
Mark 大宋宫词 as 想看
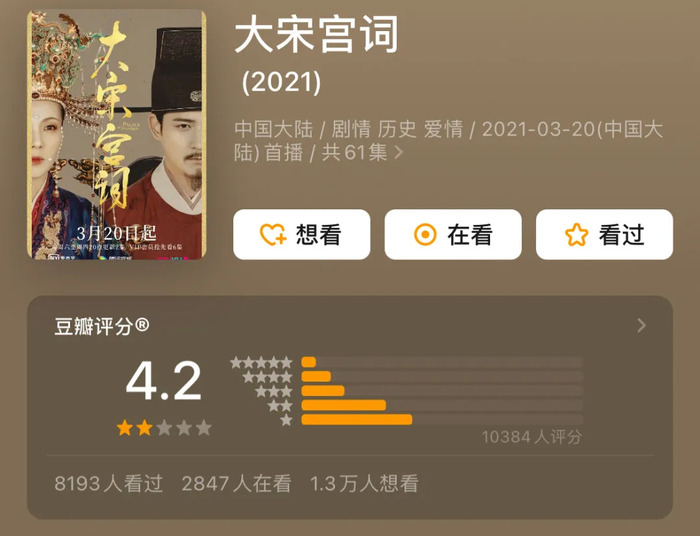click(x=301, y=235)
